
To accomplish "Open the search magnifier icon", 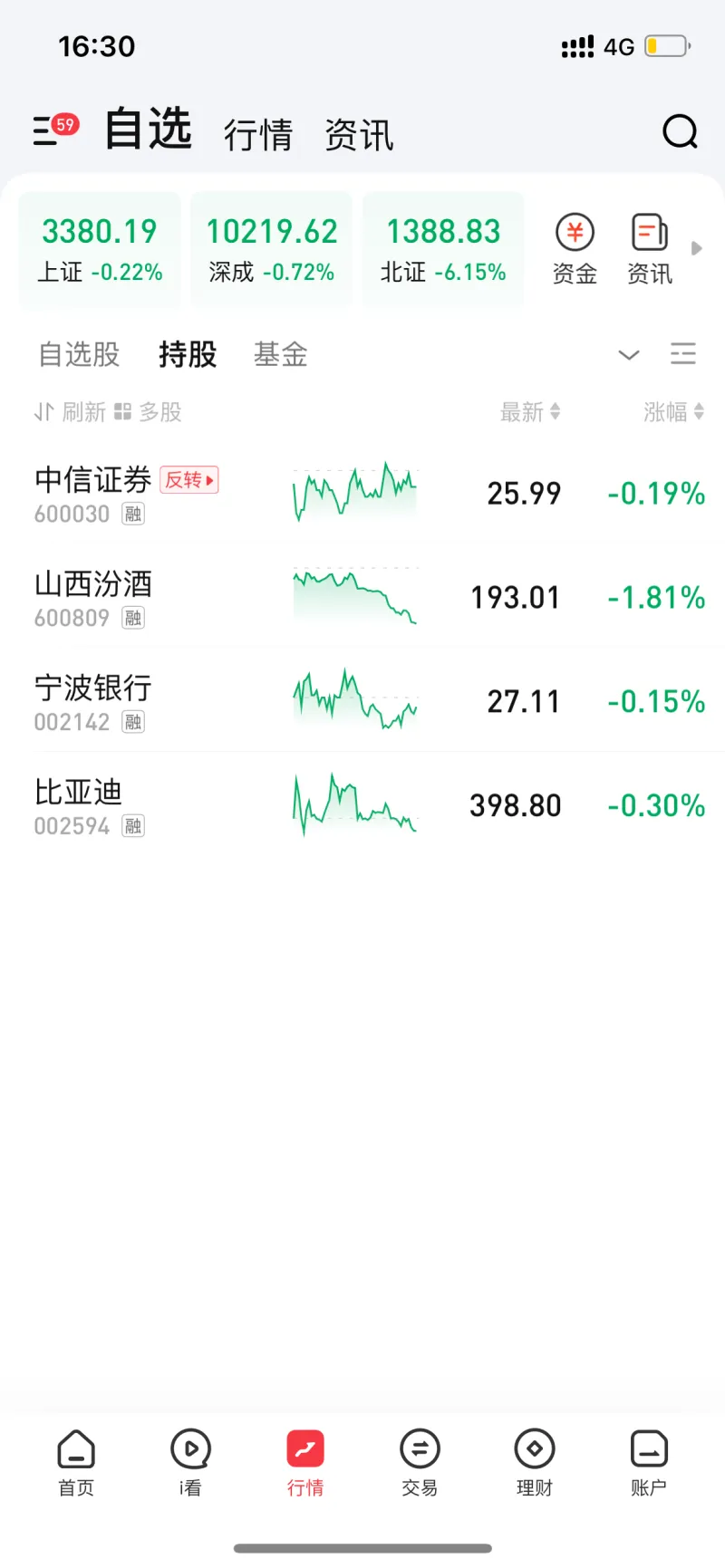I will (x=680, y=132).
